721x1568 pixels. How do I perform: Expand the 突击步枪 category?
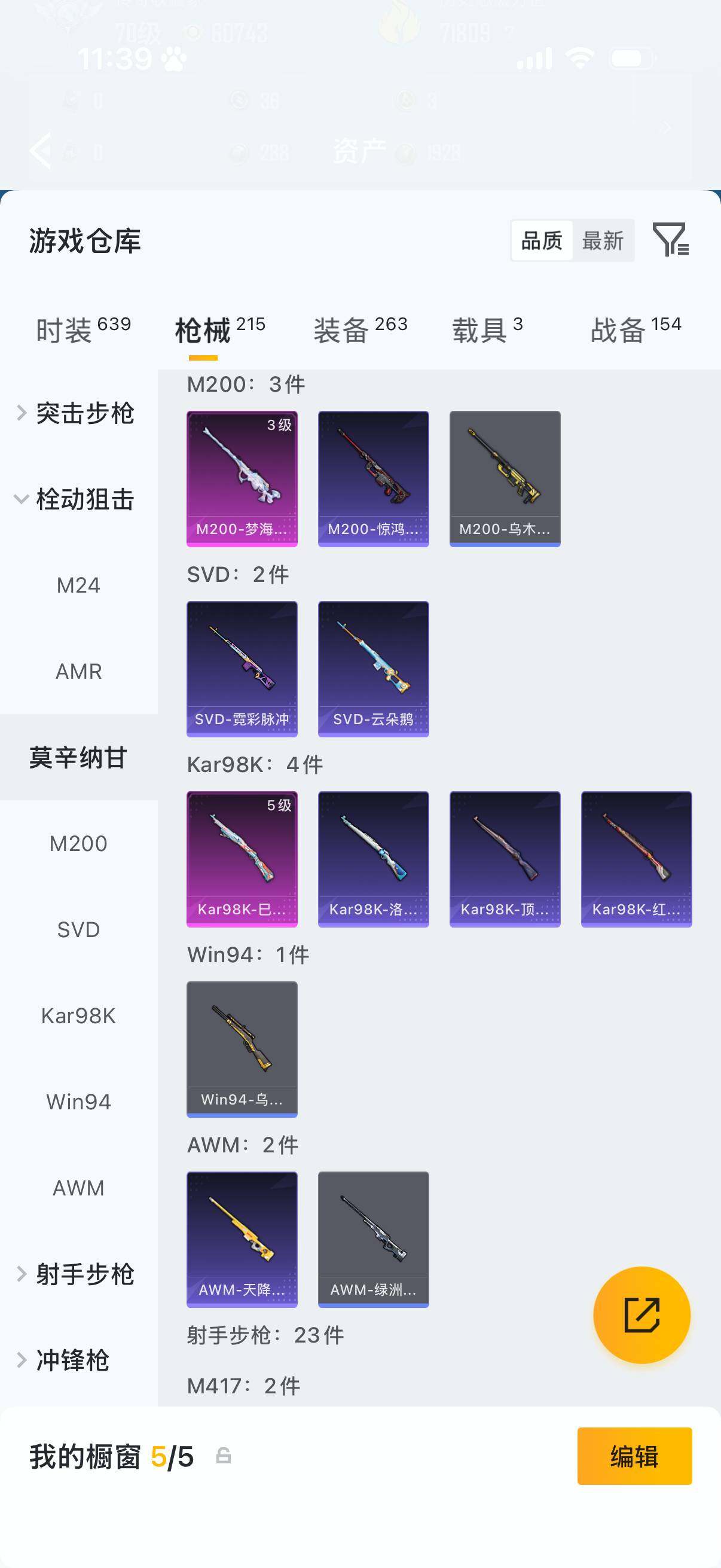75,413
